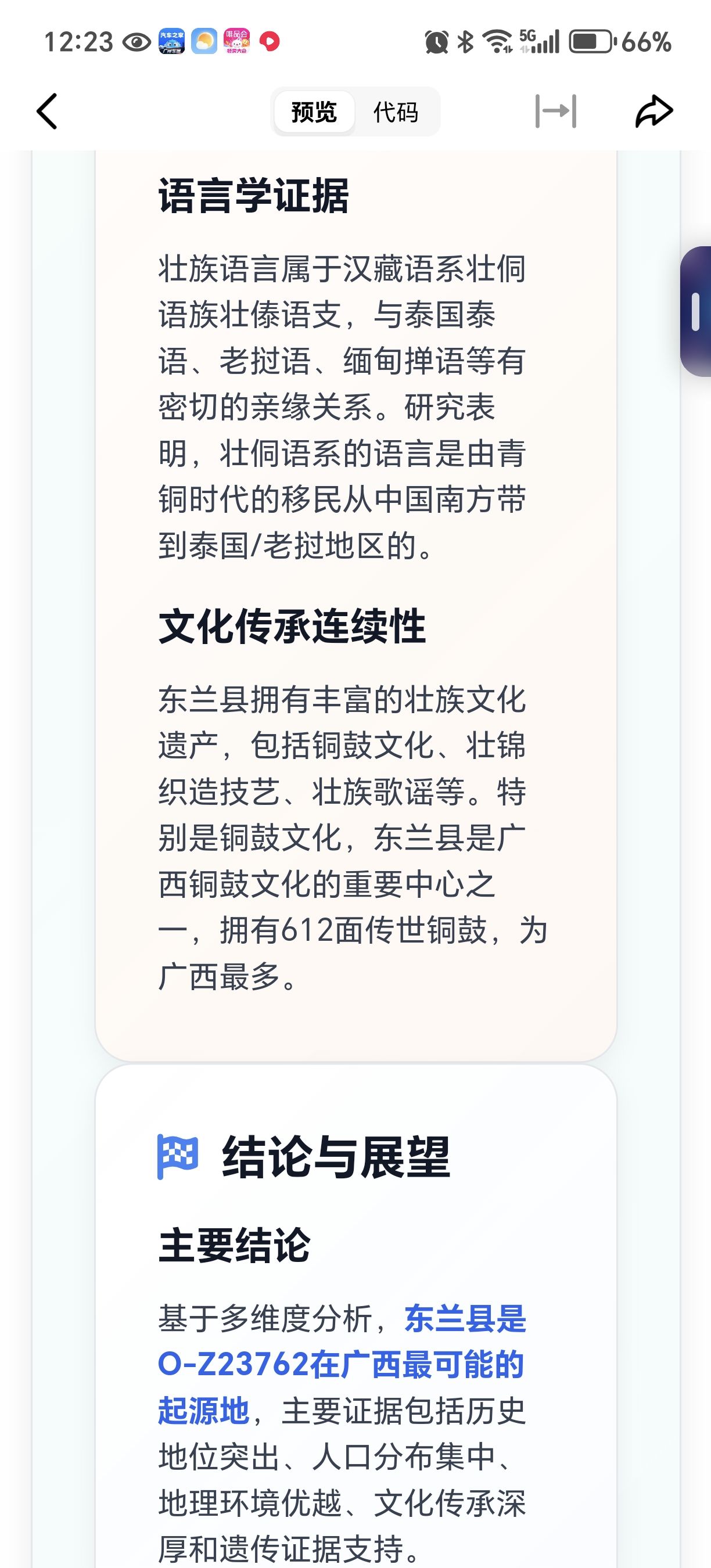Open the floating side handle
The image size is (711, 1568).
tap(696, 311)
